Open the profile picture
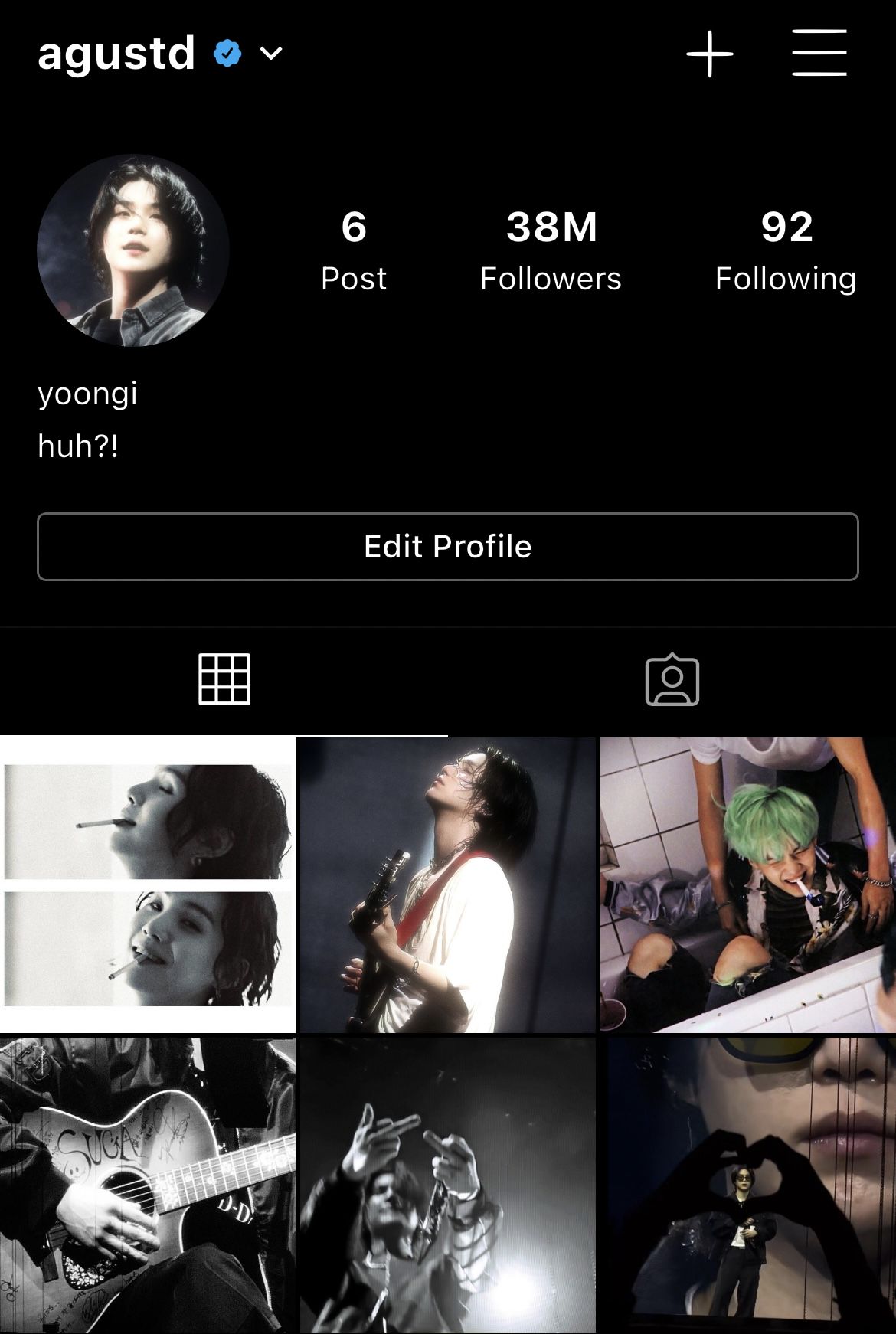The width and height of the screenshot is (896, 1334). pos(133,250)
